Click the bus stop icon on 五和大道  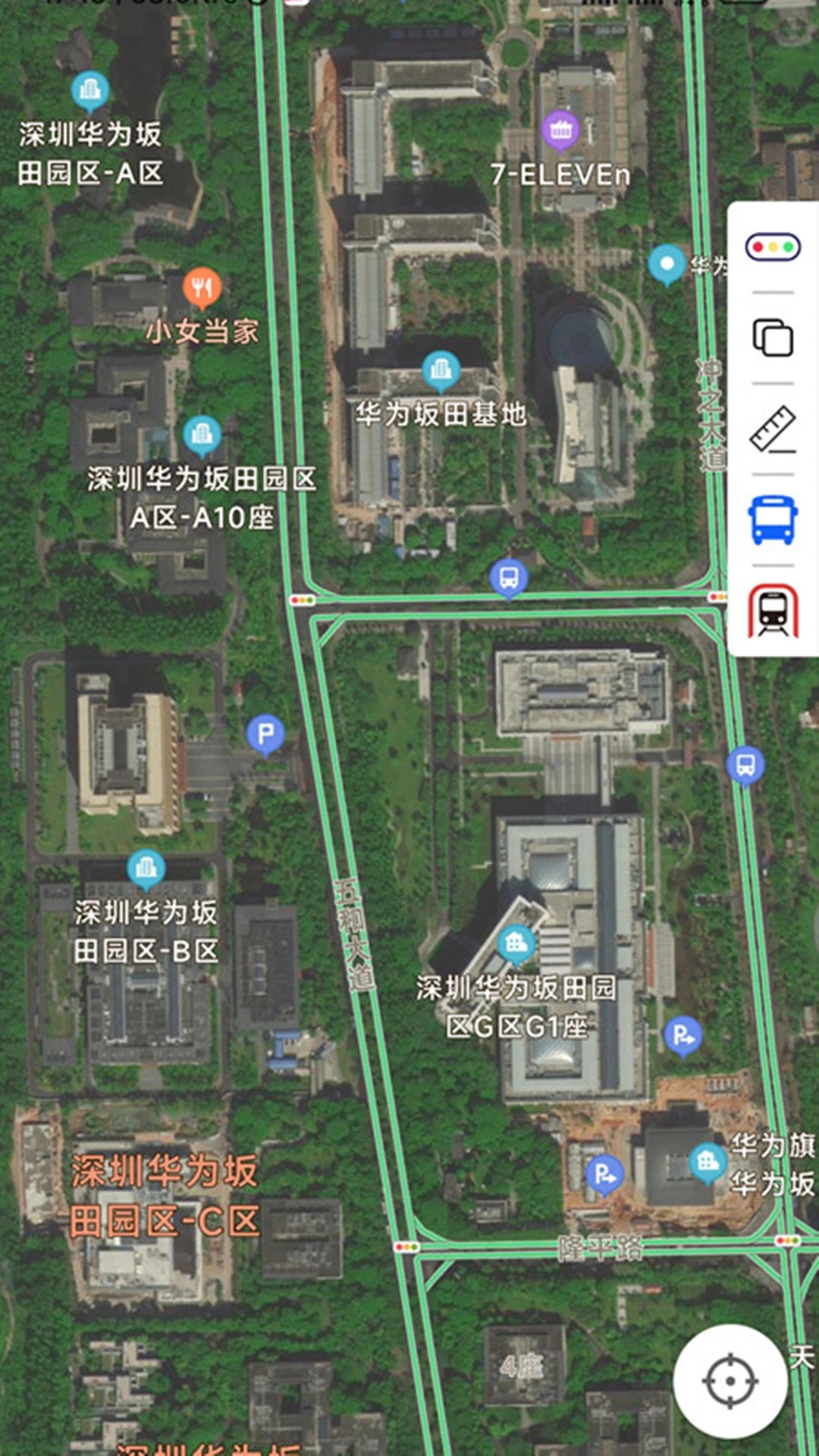(510, 576)
